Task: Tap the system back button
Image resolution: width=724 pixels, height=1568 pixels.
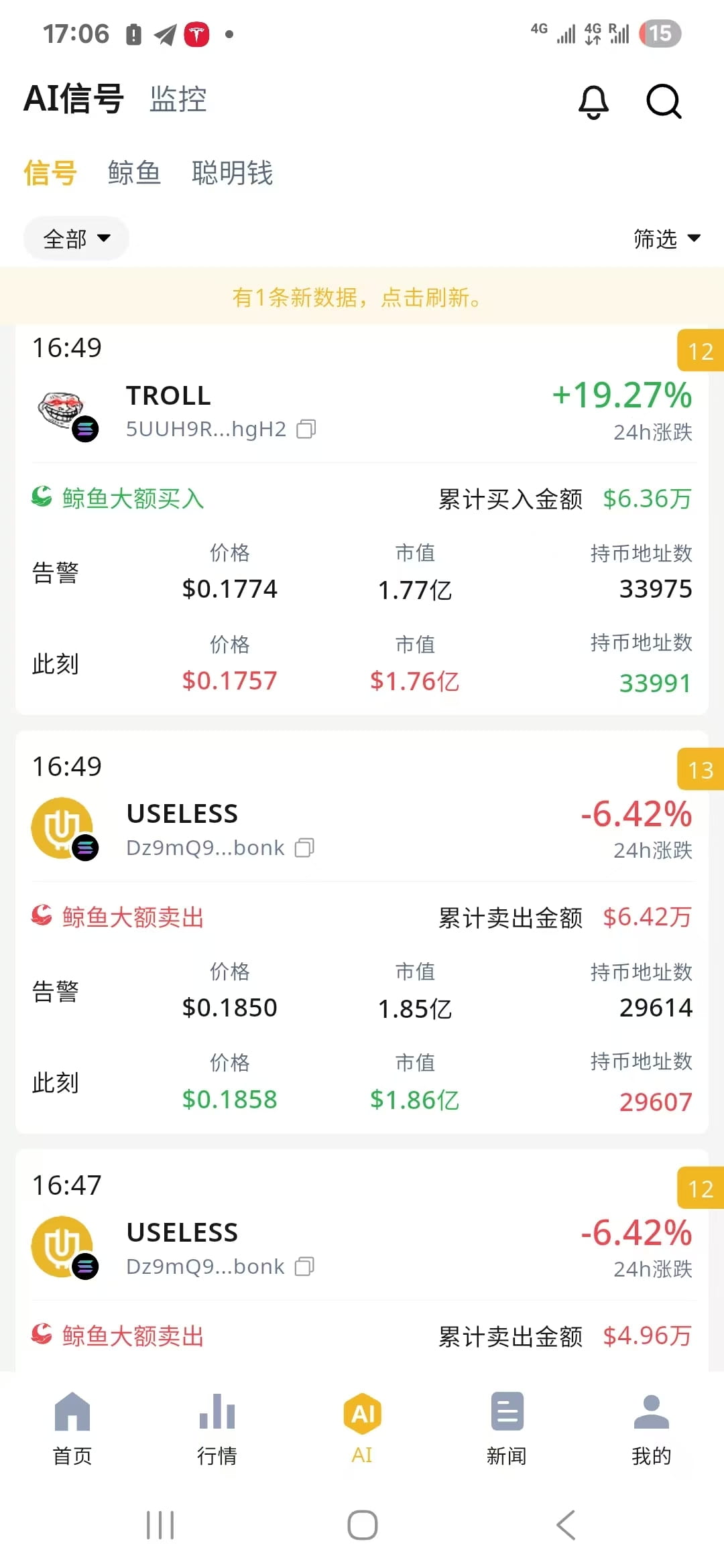Action: [565, 1525]
